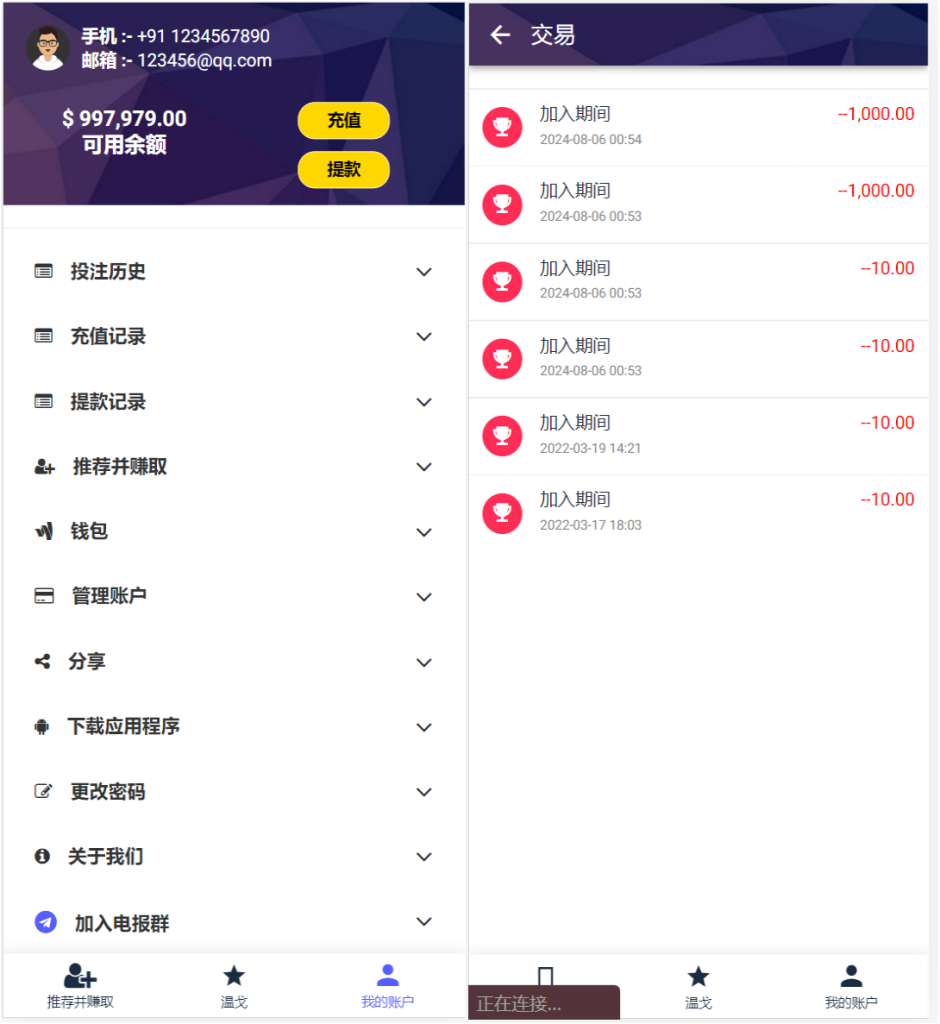
Task: Click the 正在连接 connecting status bar
Action: [x=545, y=1003]
